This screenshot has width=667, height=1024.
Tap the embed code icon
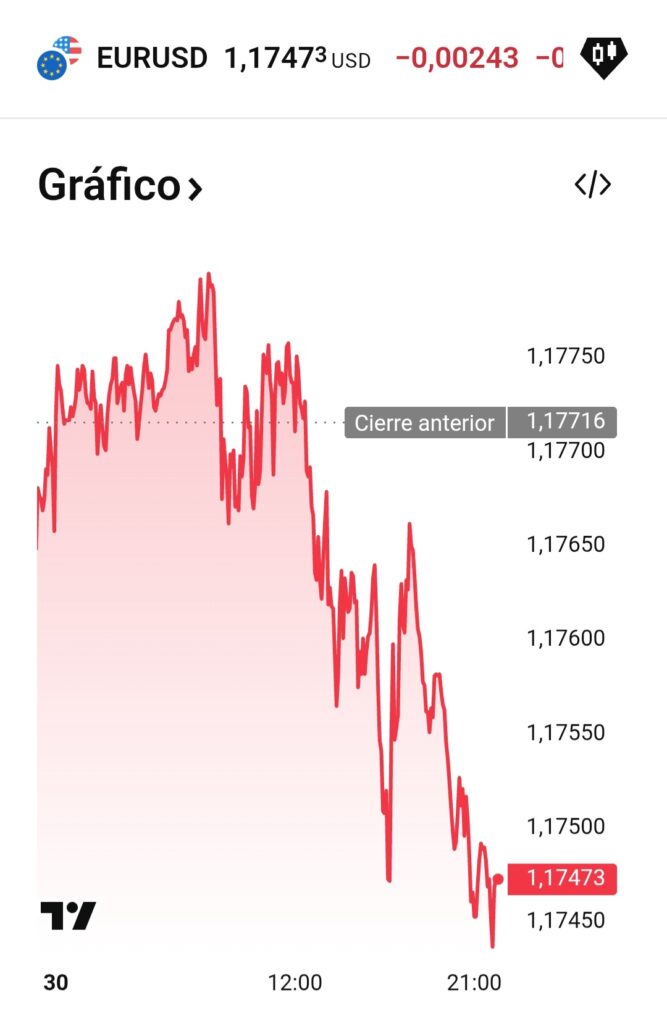(x=592, y=184)
